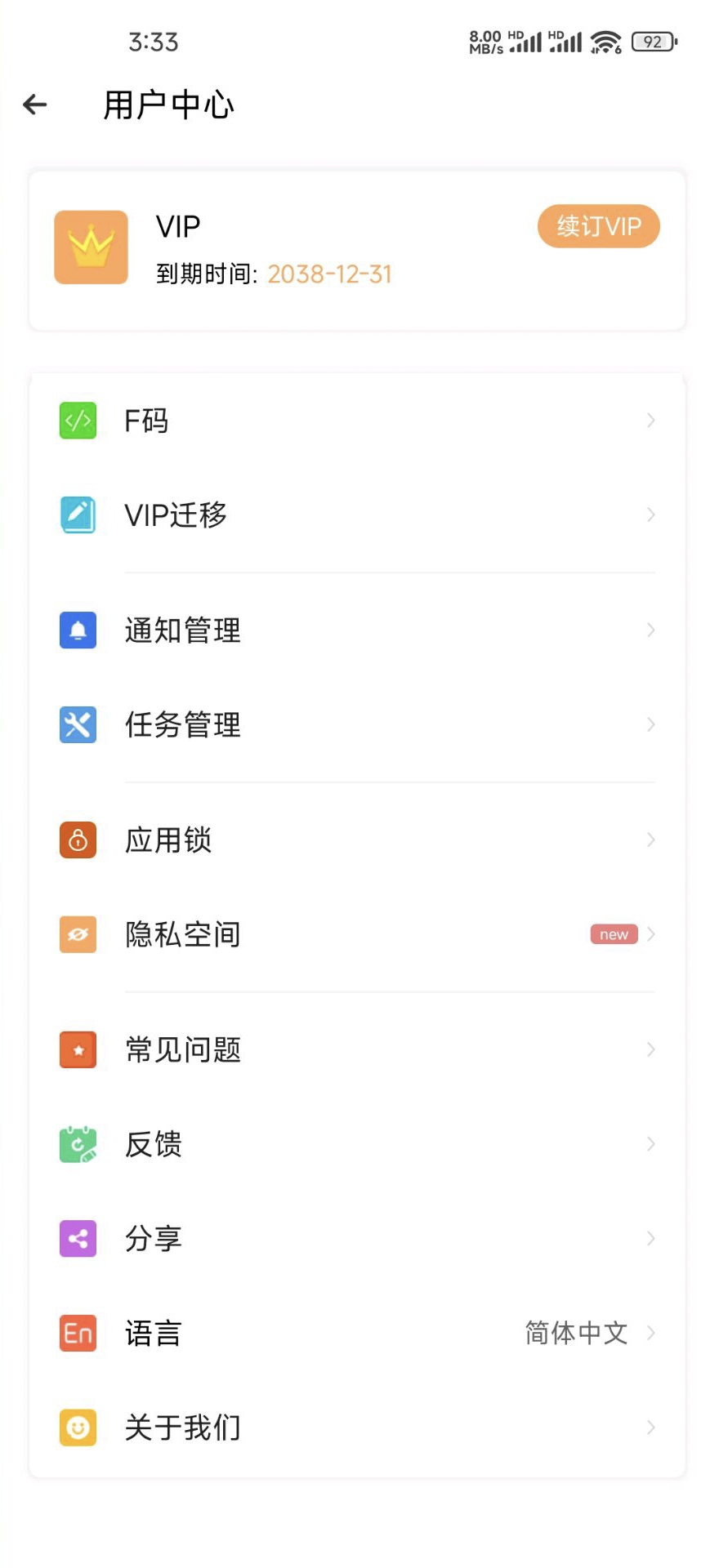Open the F码 code icon
The width and height of the screenshot is (719, 1568).
pos(77,420)
